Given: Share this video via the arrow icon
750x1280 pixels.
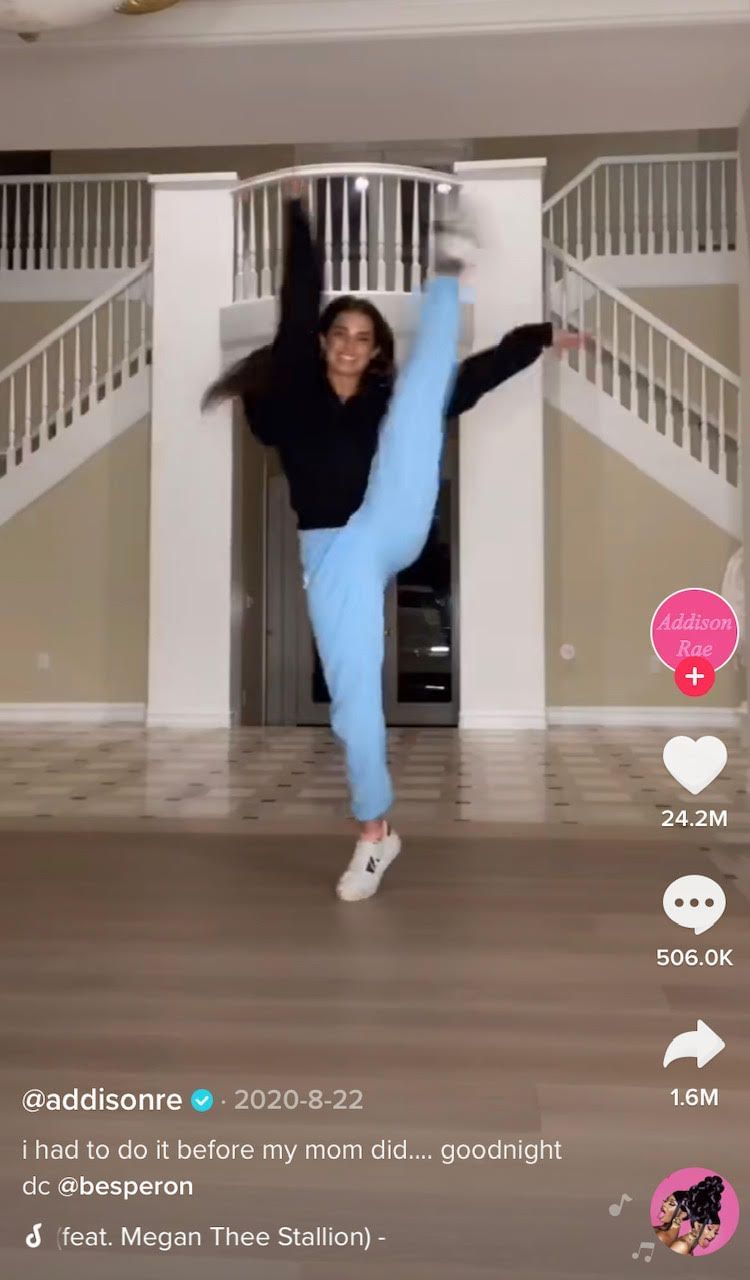Looking at the screenshot, I should [694, 1045].
